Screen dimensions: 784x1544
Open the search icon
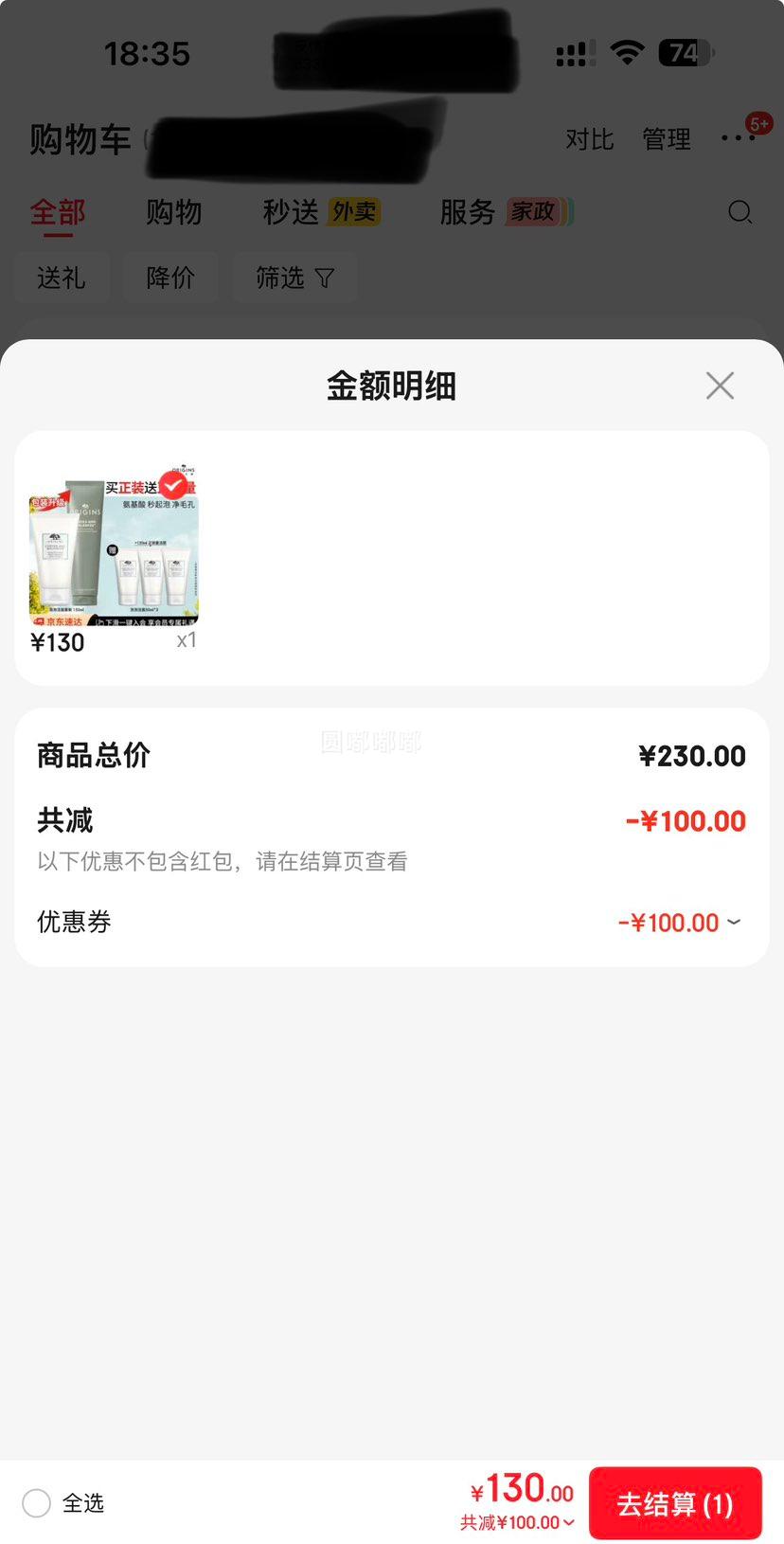pos(740,213)
